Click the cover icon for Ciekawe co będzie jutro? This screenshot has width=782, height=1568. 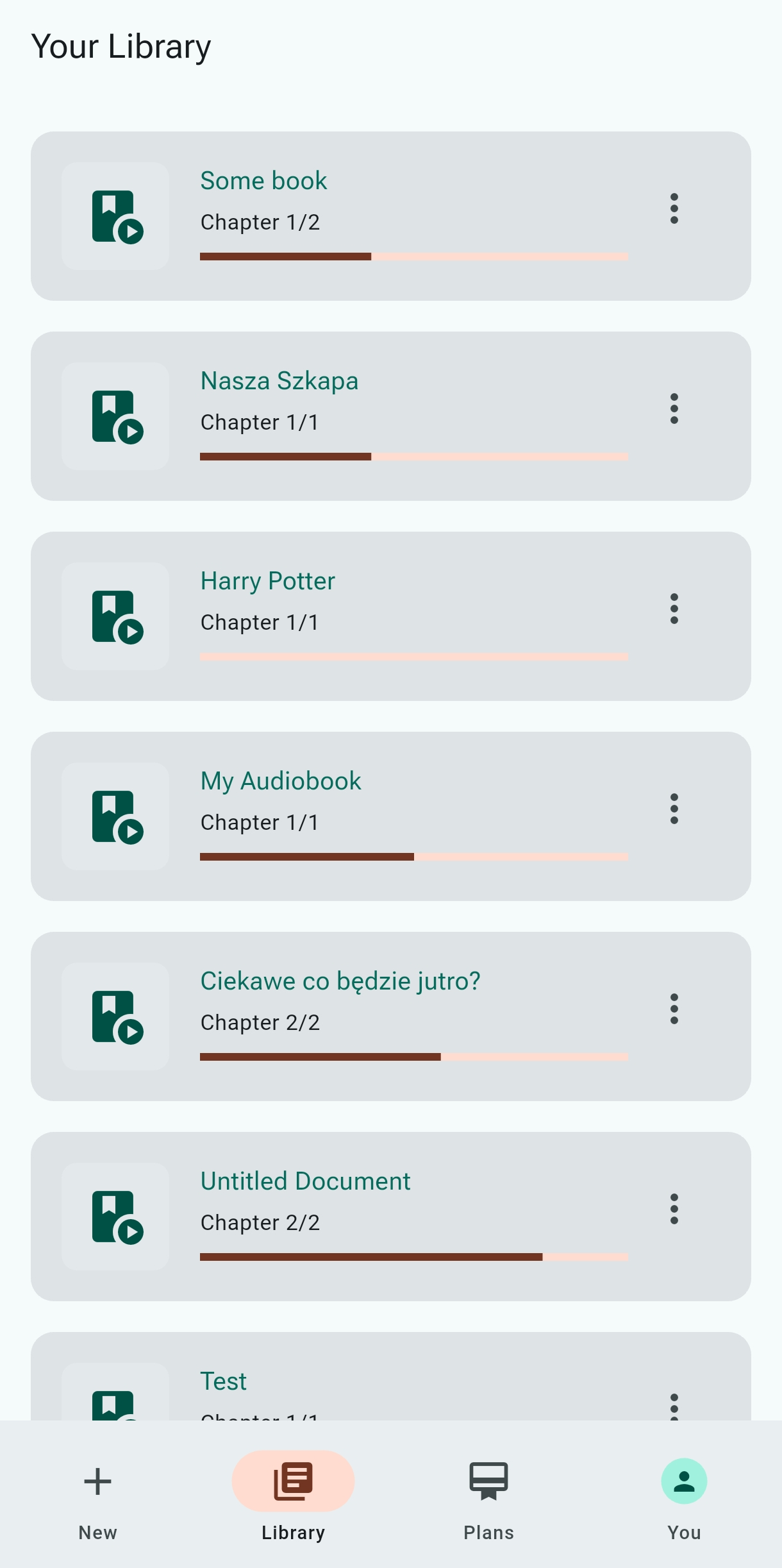(x=115, y=1016)
